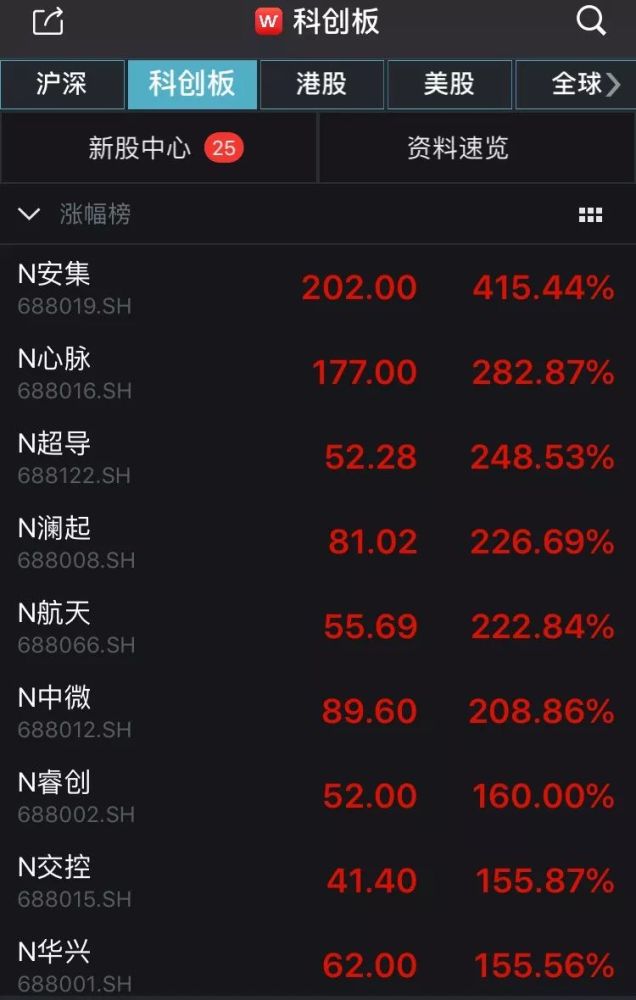Open stock N睿创
Screen dimensions: 636x1000
(318, 796)
